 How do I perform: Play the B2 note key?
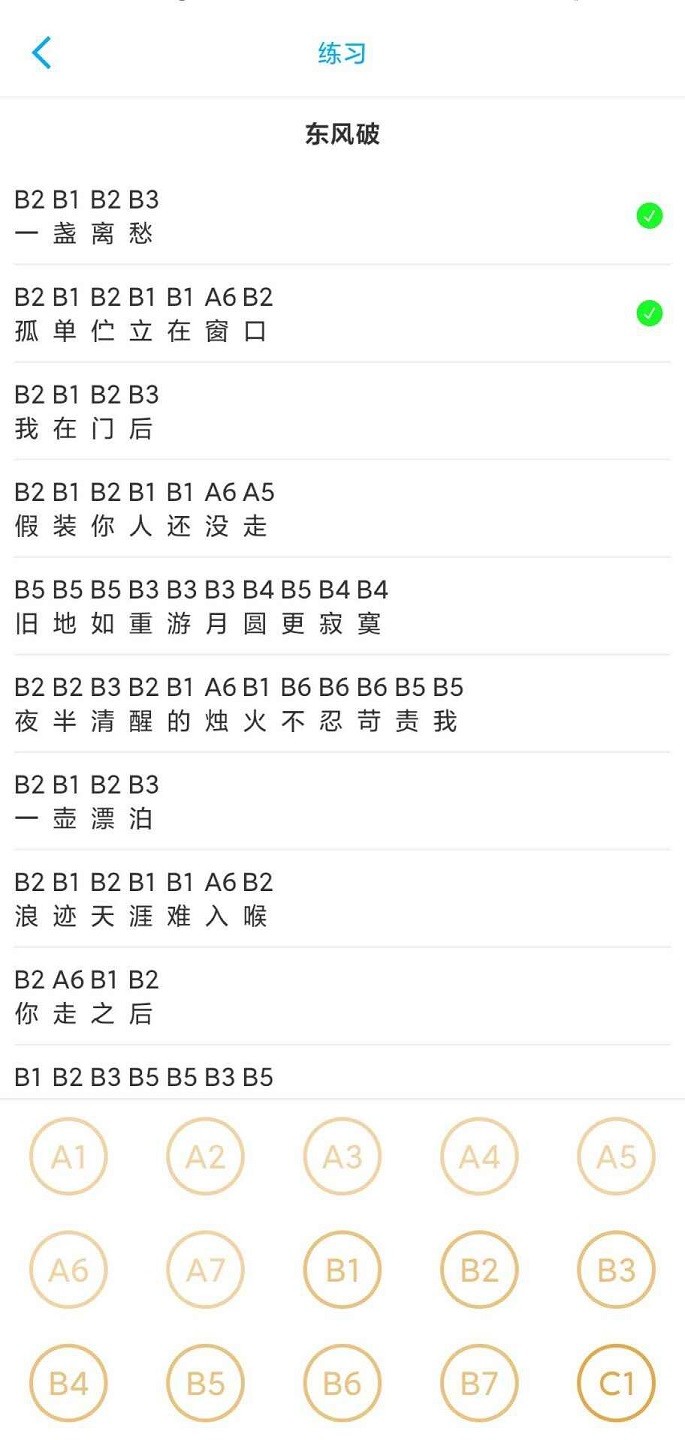click(x=479, y=1270)
